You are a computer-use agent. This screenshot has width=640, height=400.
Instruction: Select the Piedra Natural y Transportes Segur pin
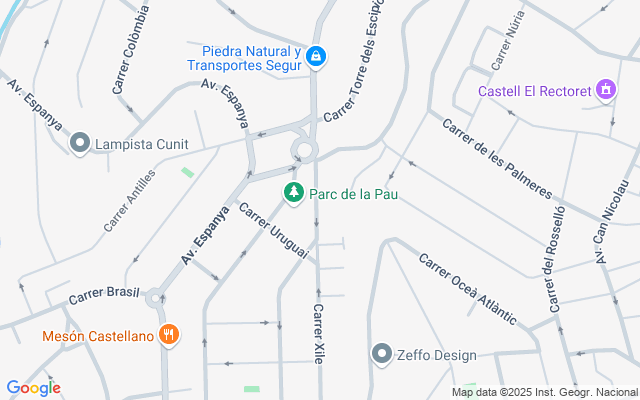316,56
